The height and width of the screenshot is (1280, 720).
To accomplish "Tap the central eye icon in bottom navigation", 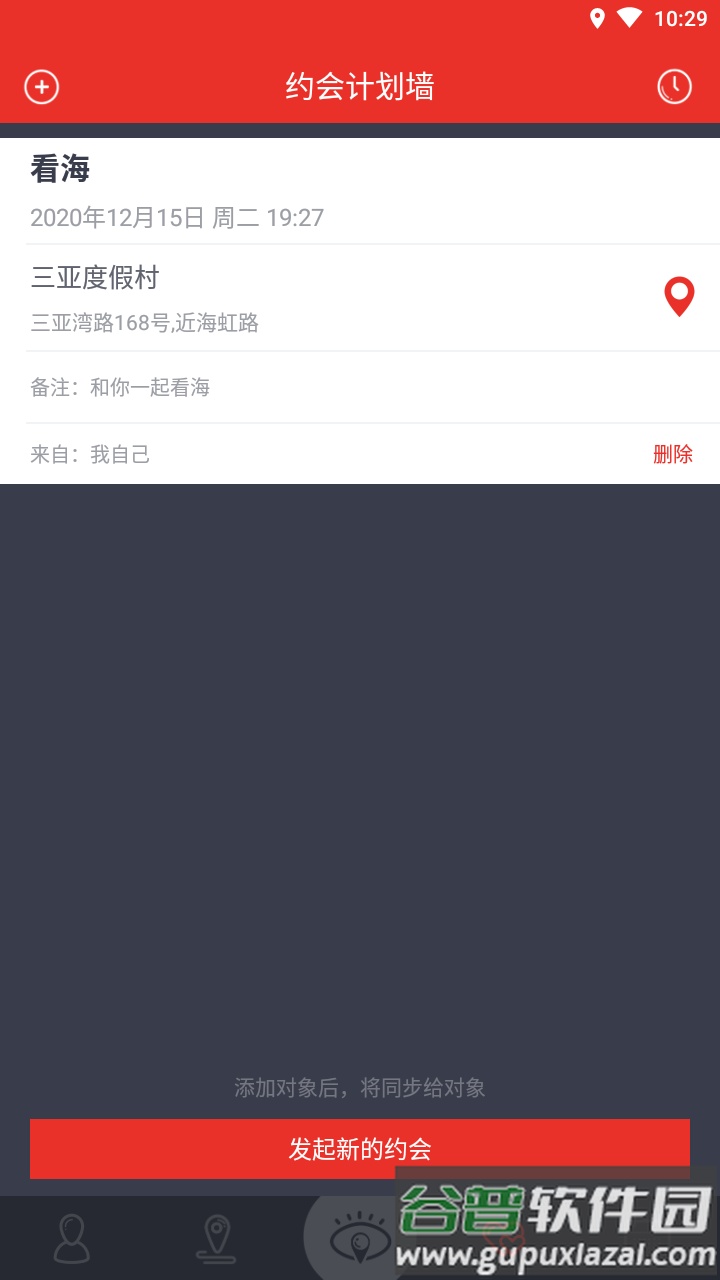I will 360,1237.
